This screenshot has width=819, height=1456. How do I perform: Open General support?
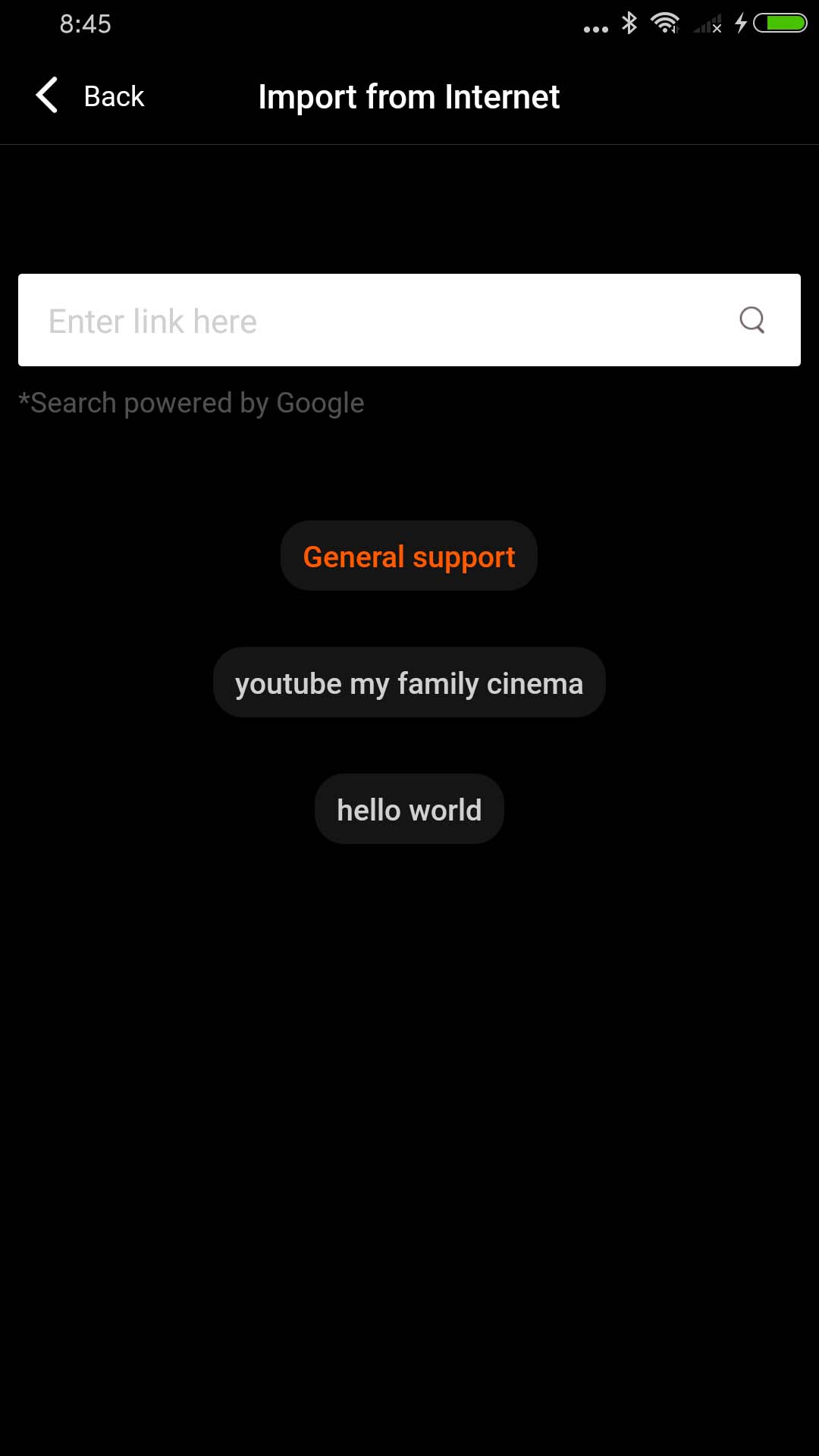click(x=409, y=557)
